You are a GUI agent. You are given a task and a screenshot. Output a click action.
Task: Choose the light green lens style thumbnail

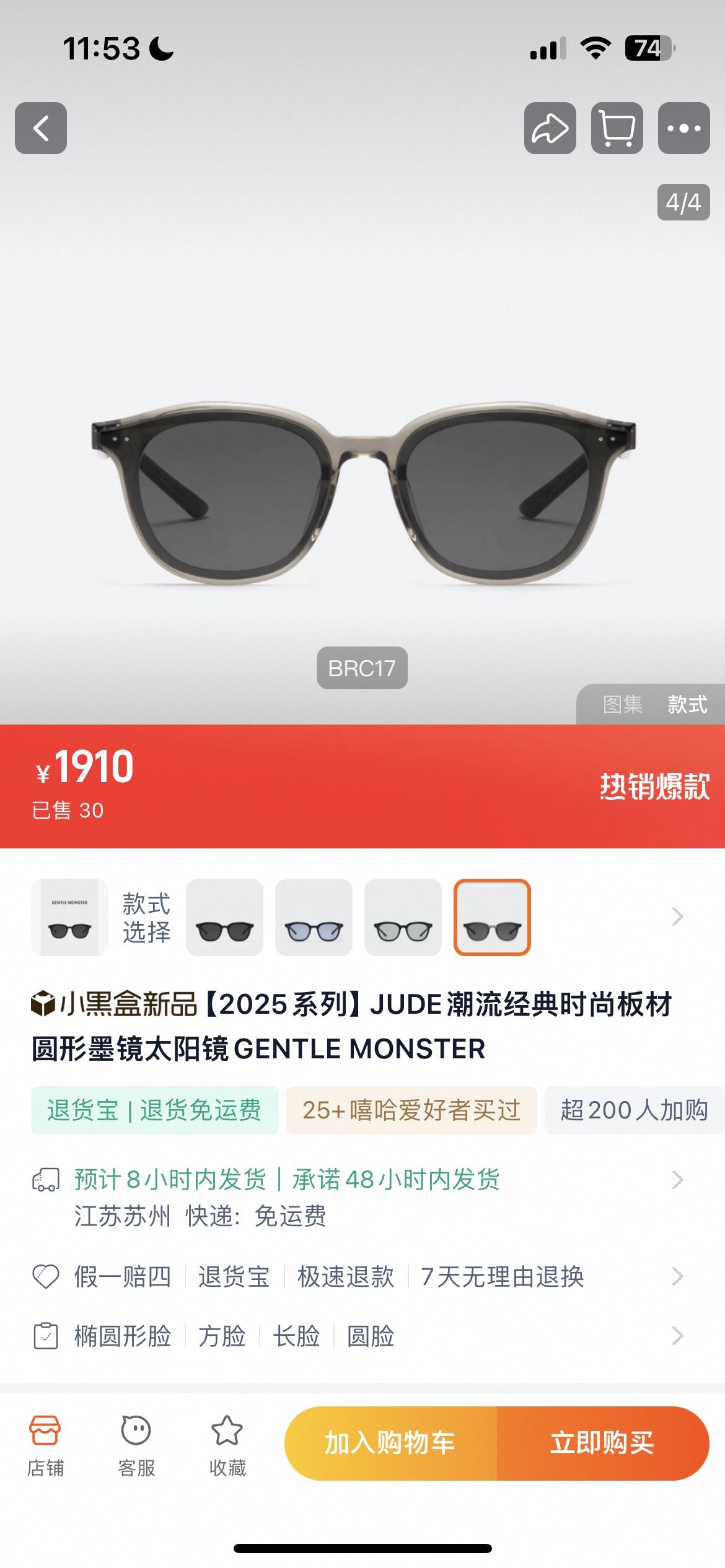403,918
